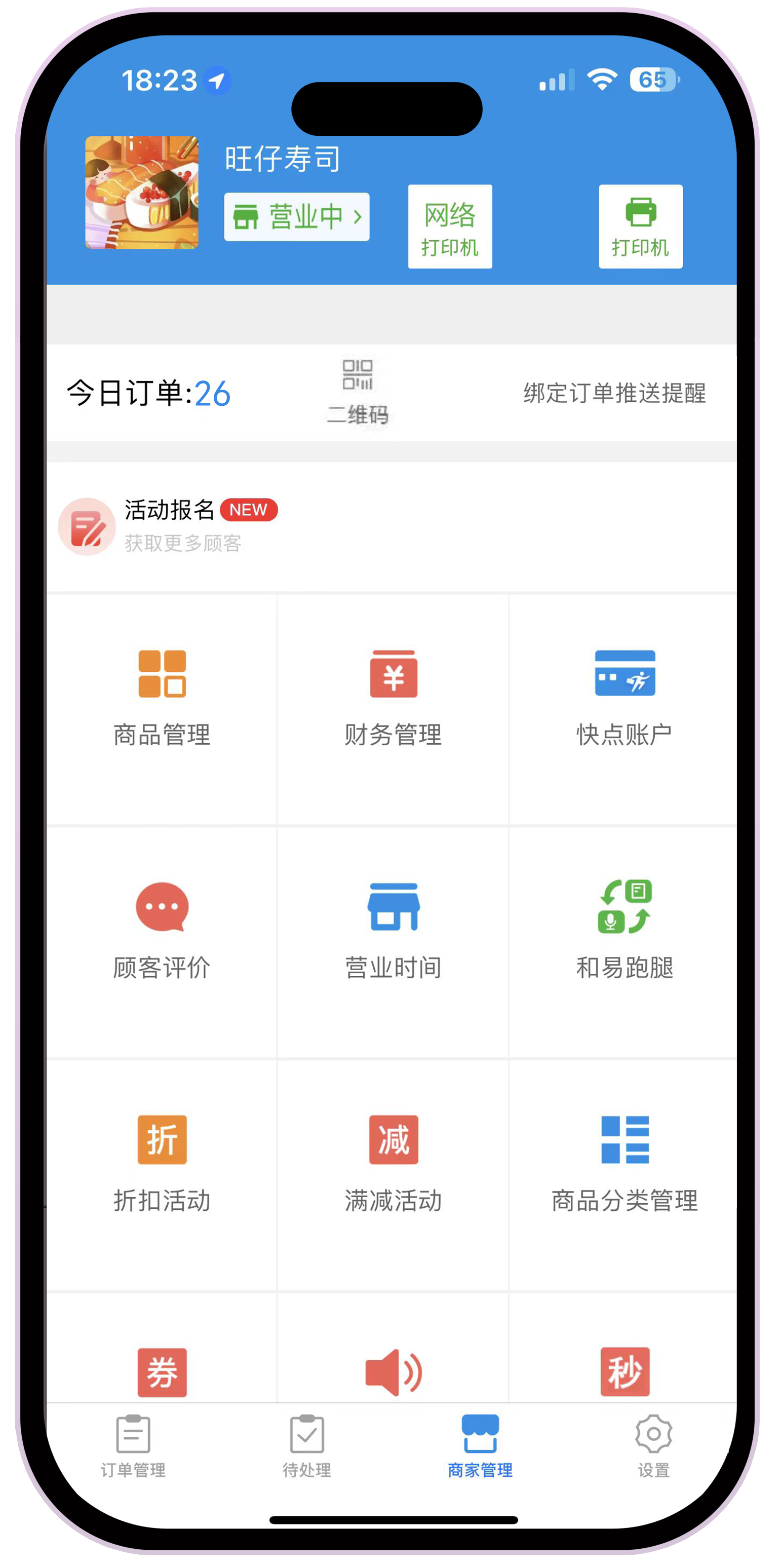This screenshot has height=1568, width=780.
Task: Open 快点账户
Action: pyautogui.click(x=623, y=709)
